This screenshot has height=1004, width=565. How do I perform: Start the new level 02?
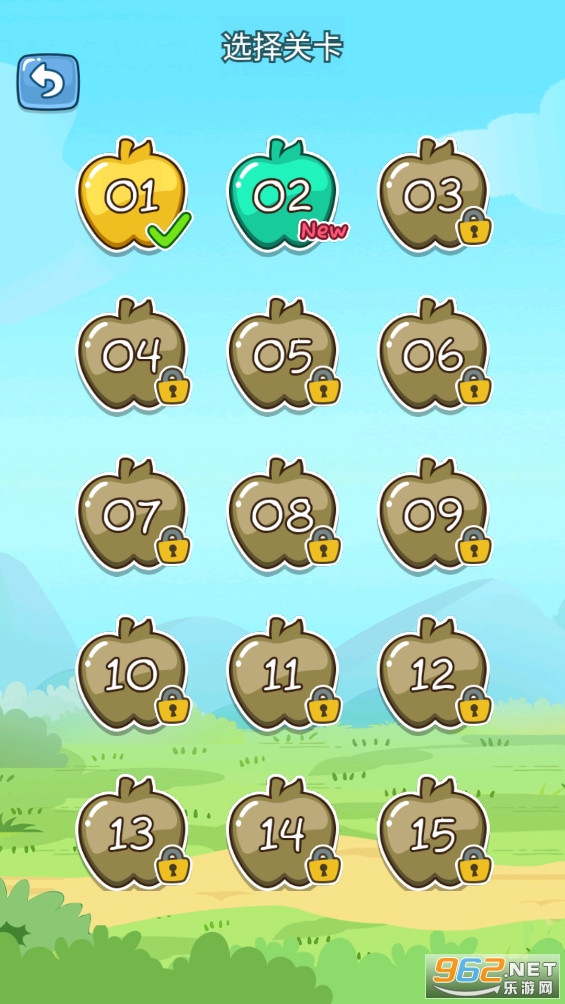click(x=284, y=195)
